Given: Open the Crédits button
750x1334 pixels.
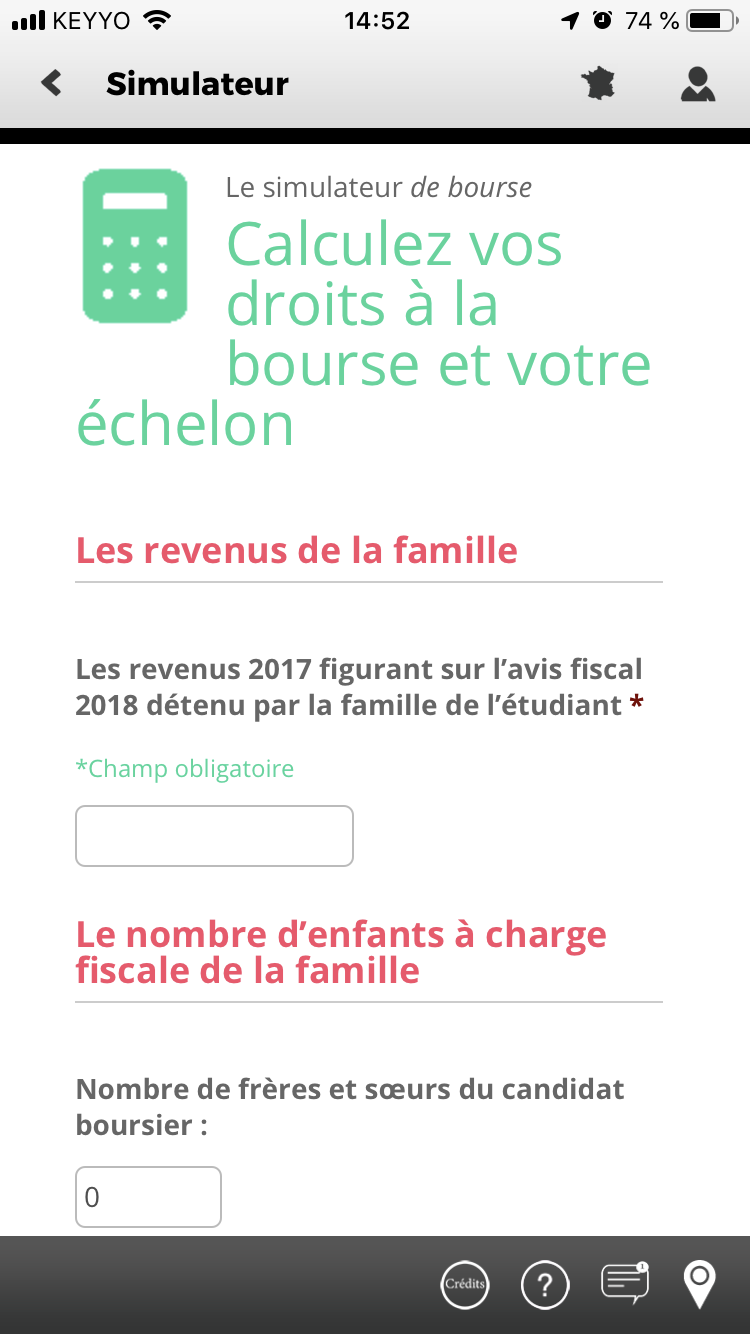Looking at the screenshot, I should coord(465,1284).
